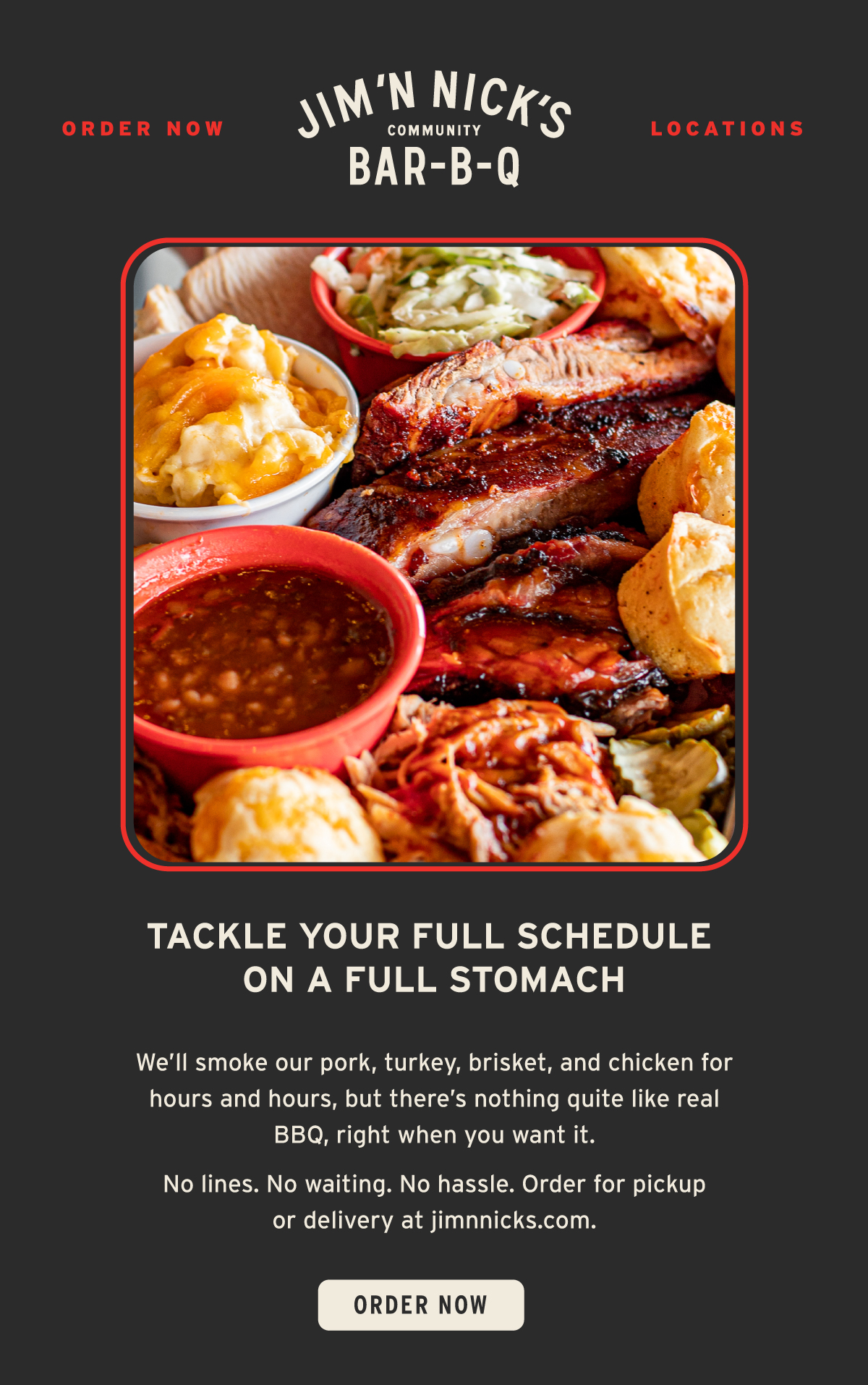Tap the cream ORDER NOW button
Screen dimensions: 868x1385
[421, 1305]
